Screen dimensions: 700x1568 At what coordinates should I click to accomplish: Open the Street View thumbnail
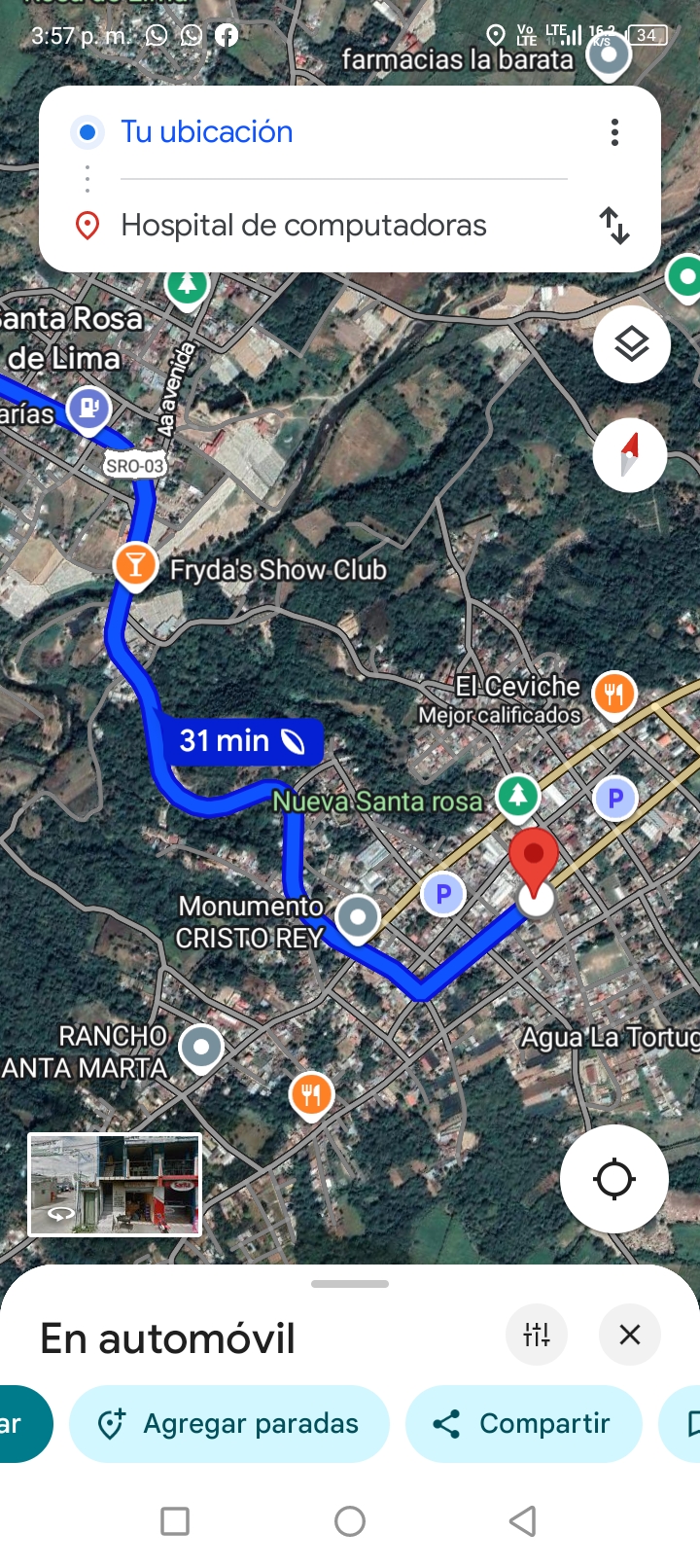pyautogui.click(x=115, y=1184)
